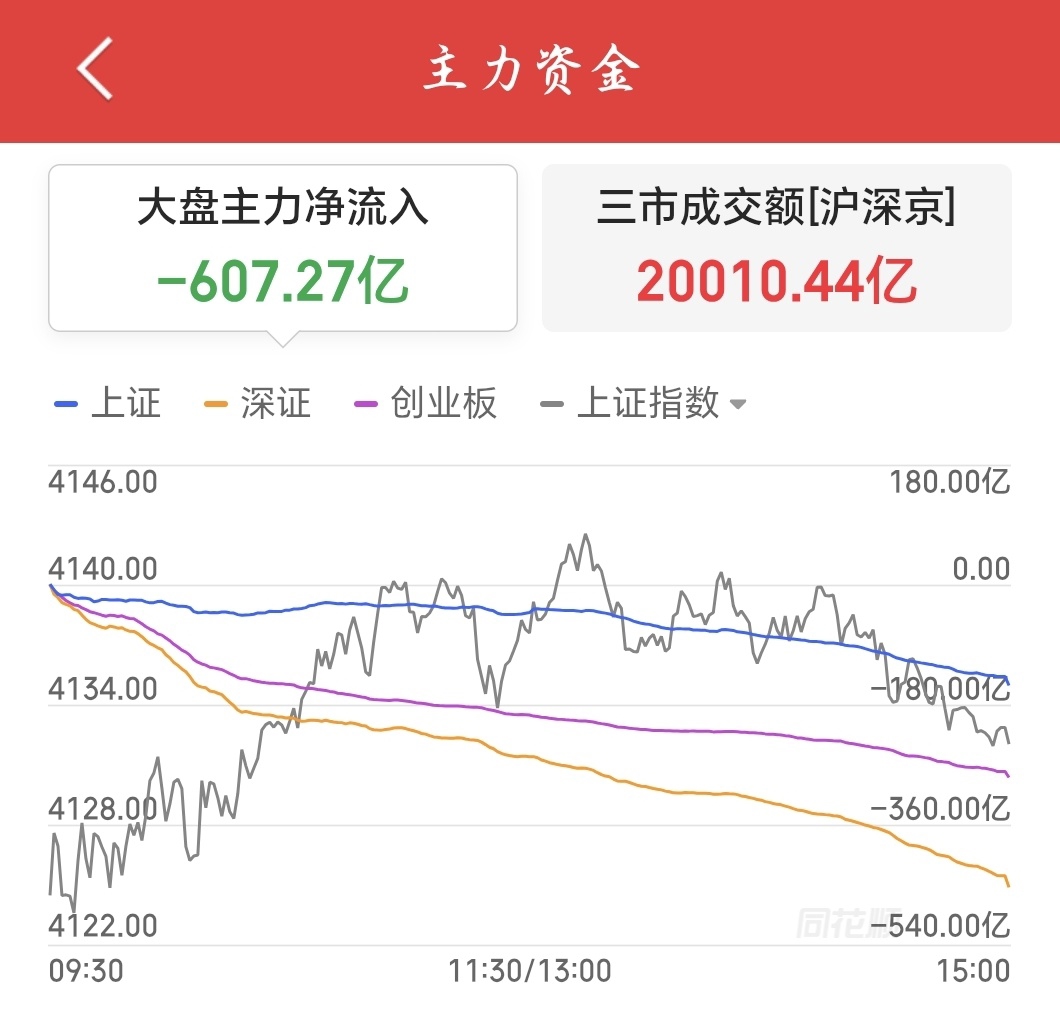Switch to 三市成交额[沪深京] tab
This screenshot has width=1060, height=1018.
[776, 247]
